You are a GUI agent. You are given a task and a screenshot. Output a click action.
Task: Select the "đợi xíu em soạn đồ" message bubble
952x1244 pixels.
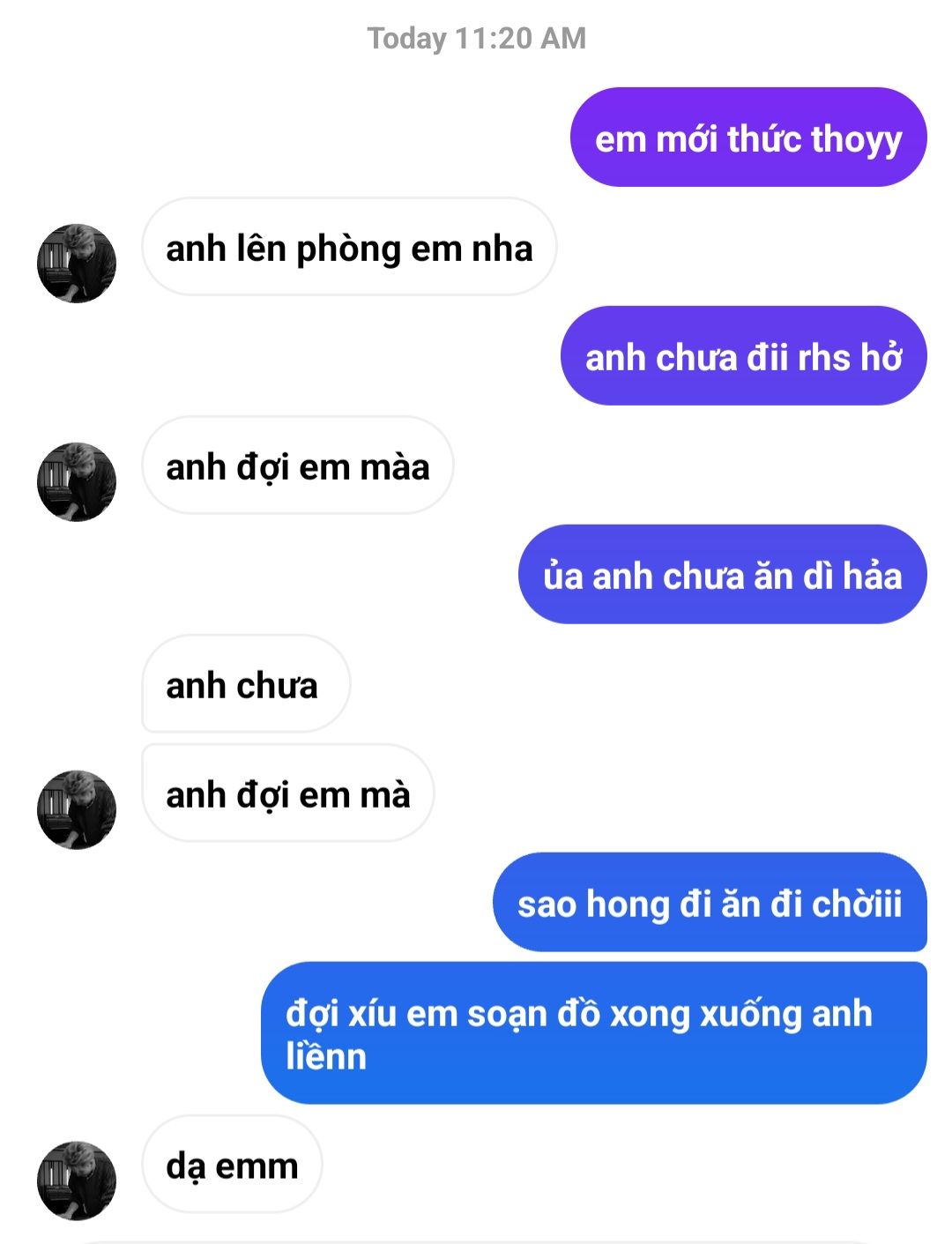(593, 1033)
